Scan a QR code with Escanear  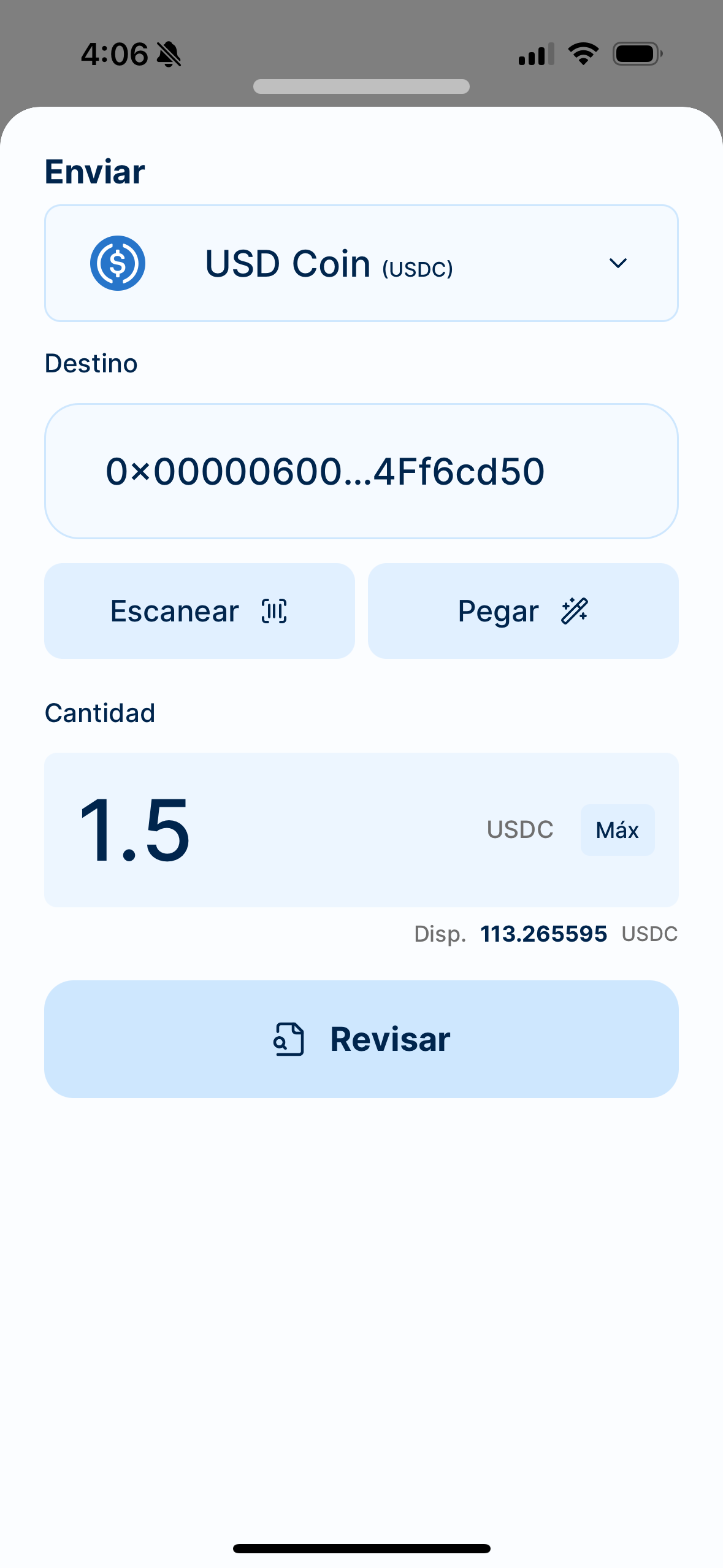[199, 611]
